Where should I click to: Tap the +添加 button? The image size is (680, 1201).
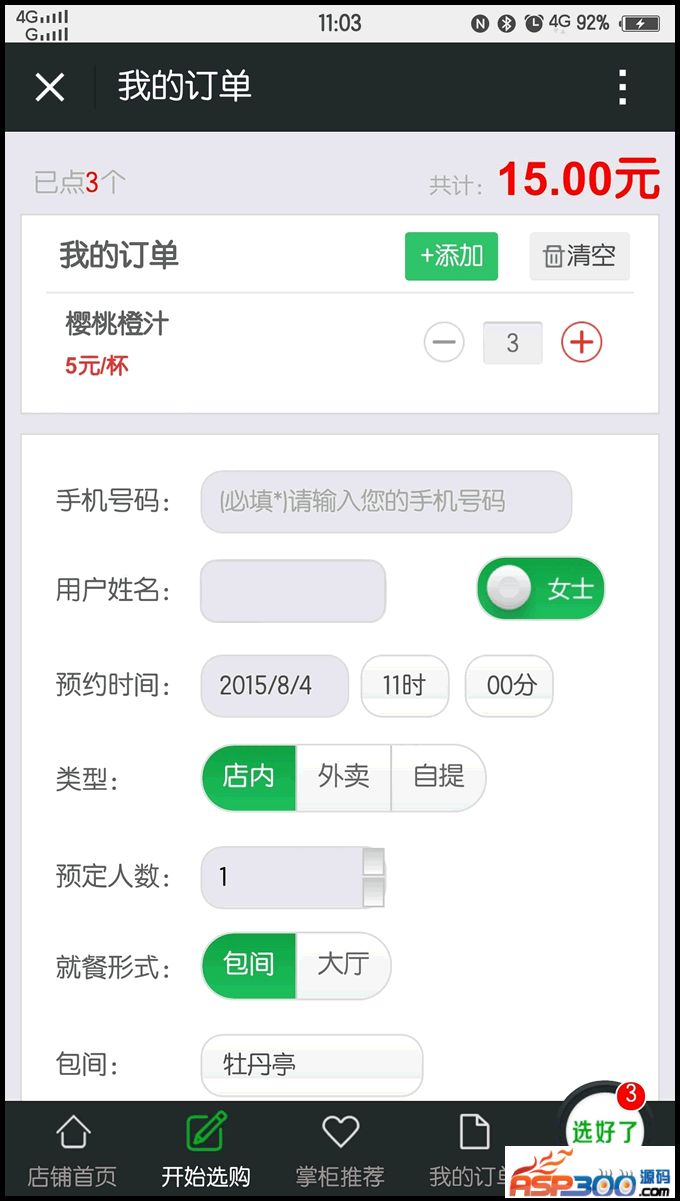(x=451, y=256)
